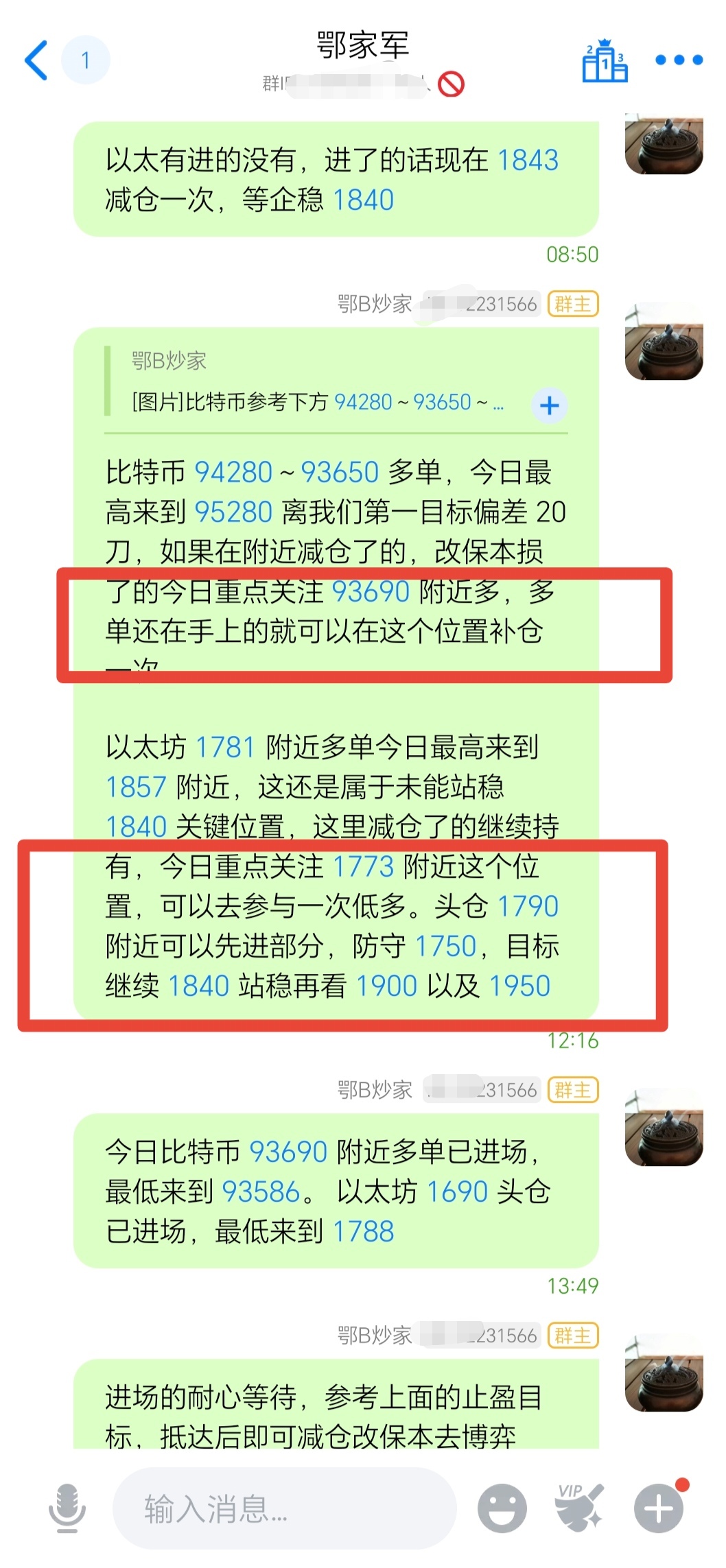The height and width of the screenshot is (1568, 726).
Task: Open the 鄂家军 group title details
Action: point(362,47)
